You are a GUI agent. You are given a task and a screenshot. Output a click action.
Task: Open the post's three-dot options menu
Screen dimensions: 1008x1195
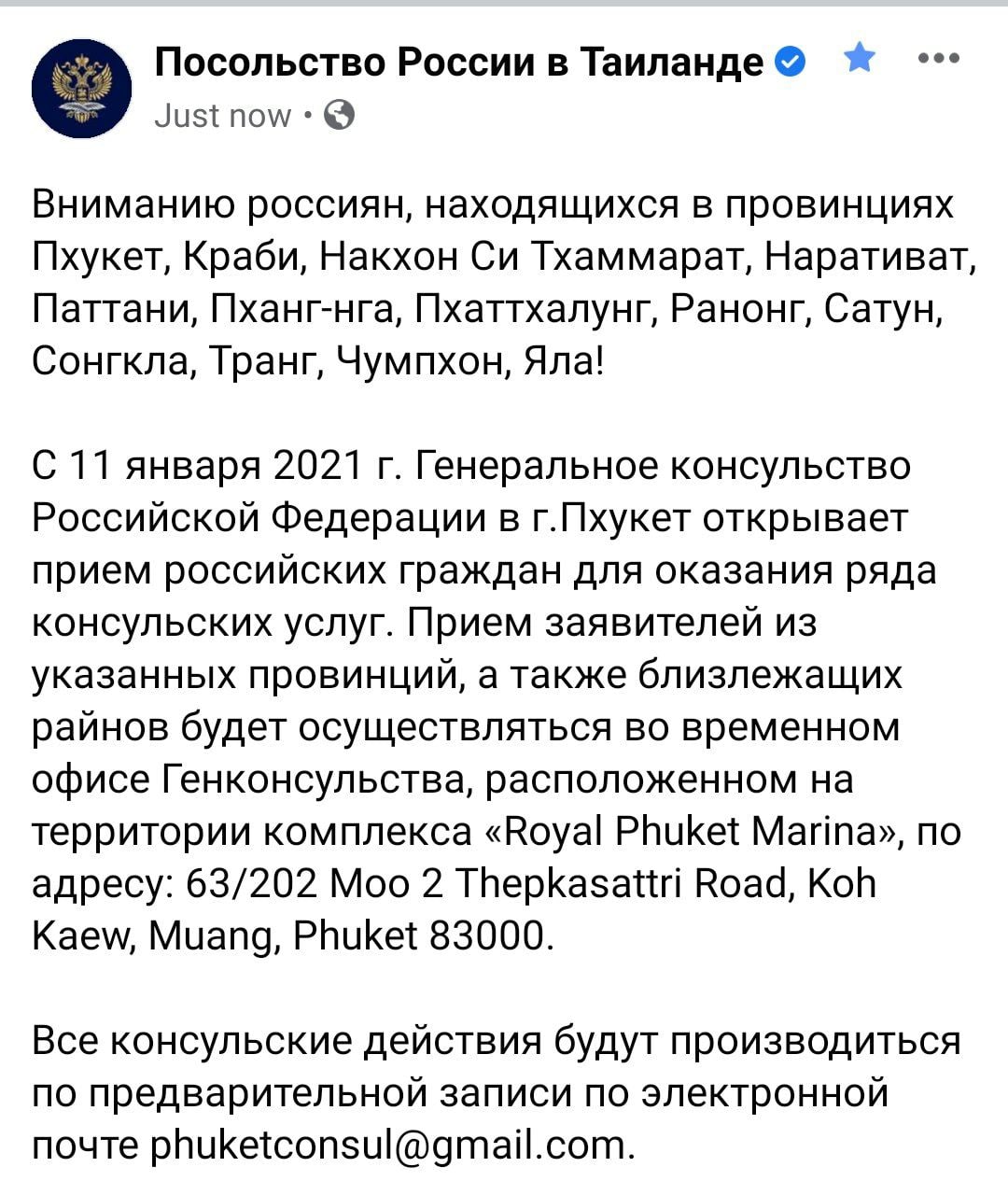(x=938, y=60)
